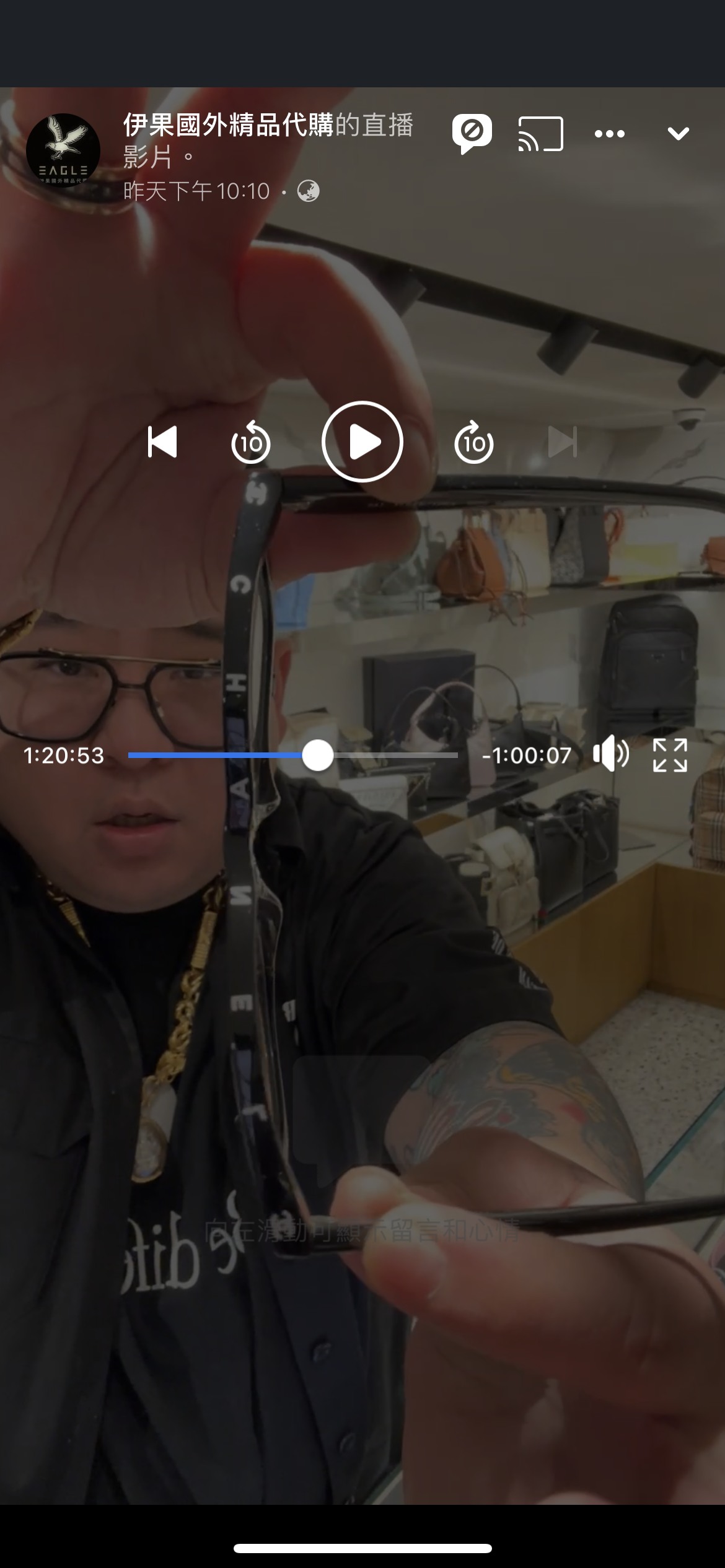Play the live video
Image resolution: width=725 pixels, height=1568 pixels.
click(362, 442)
